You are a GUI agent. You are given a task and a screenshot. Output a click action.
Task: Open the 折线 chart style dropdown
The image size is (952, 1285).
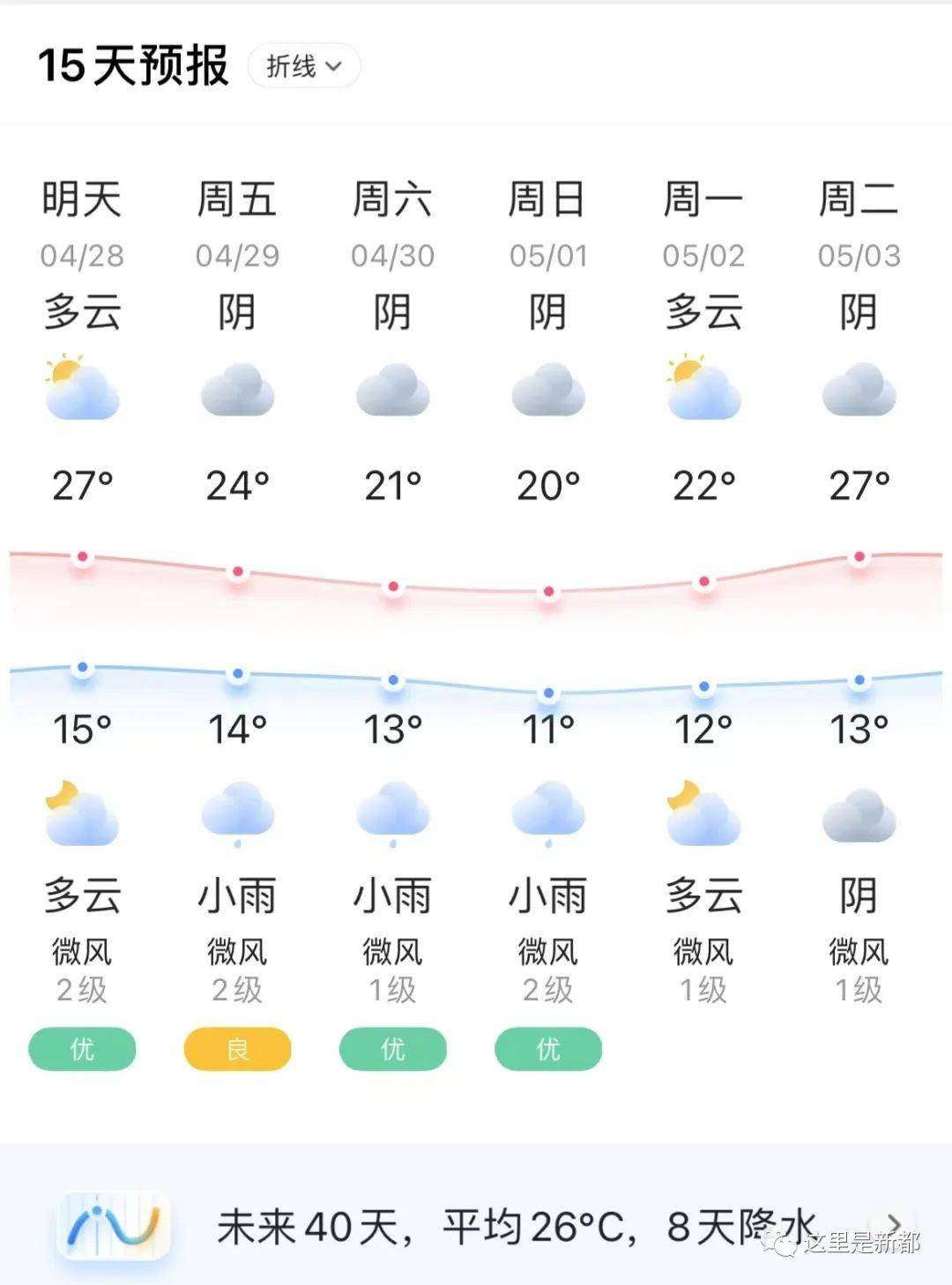[303, 64]
